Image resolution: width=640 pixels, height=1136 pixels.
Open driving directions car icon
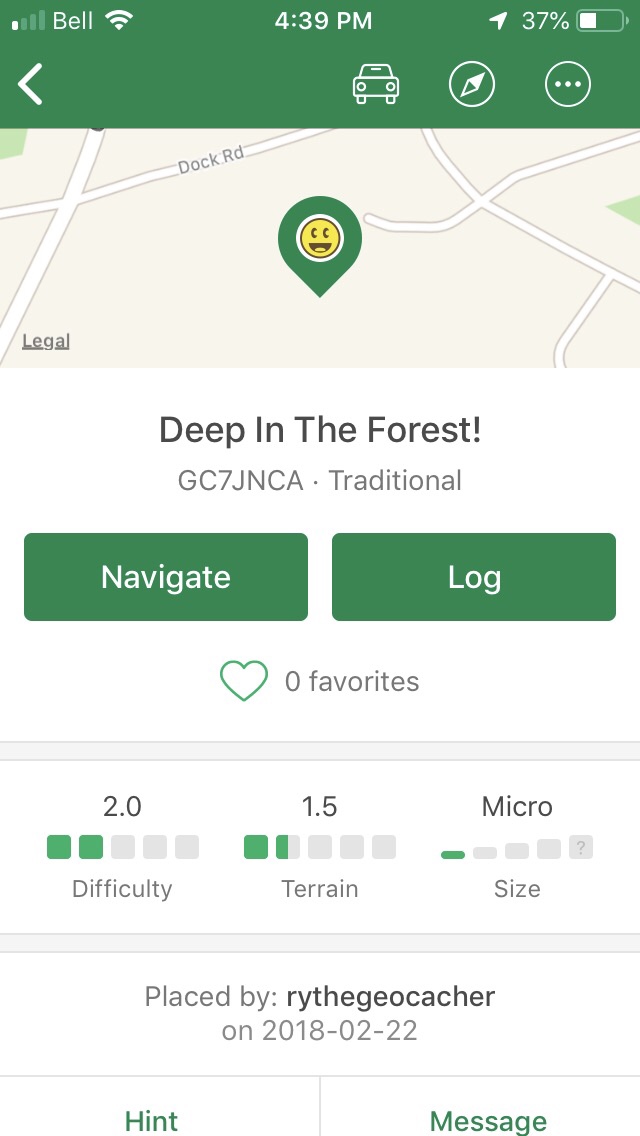tap(376, 85)
